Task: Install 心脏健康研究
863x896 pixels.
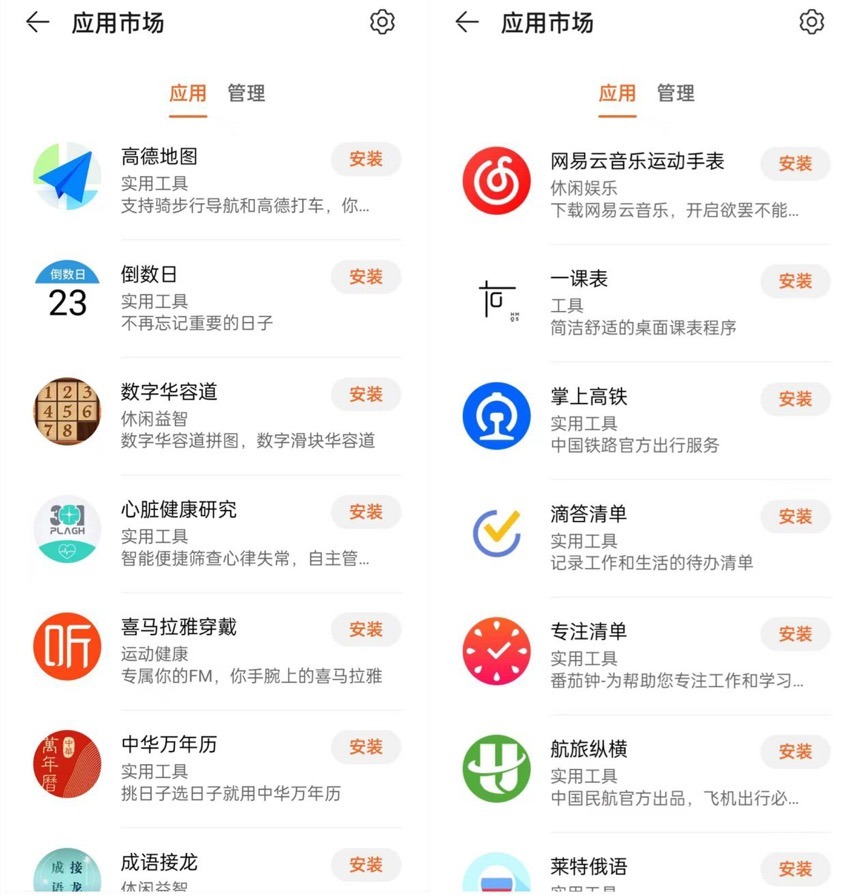Action: 366,512
